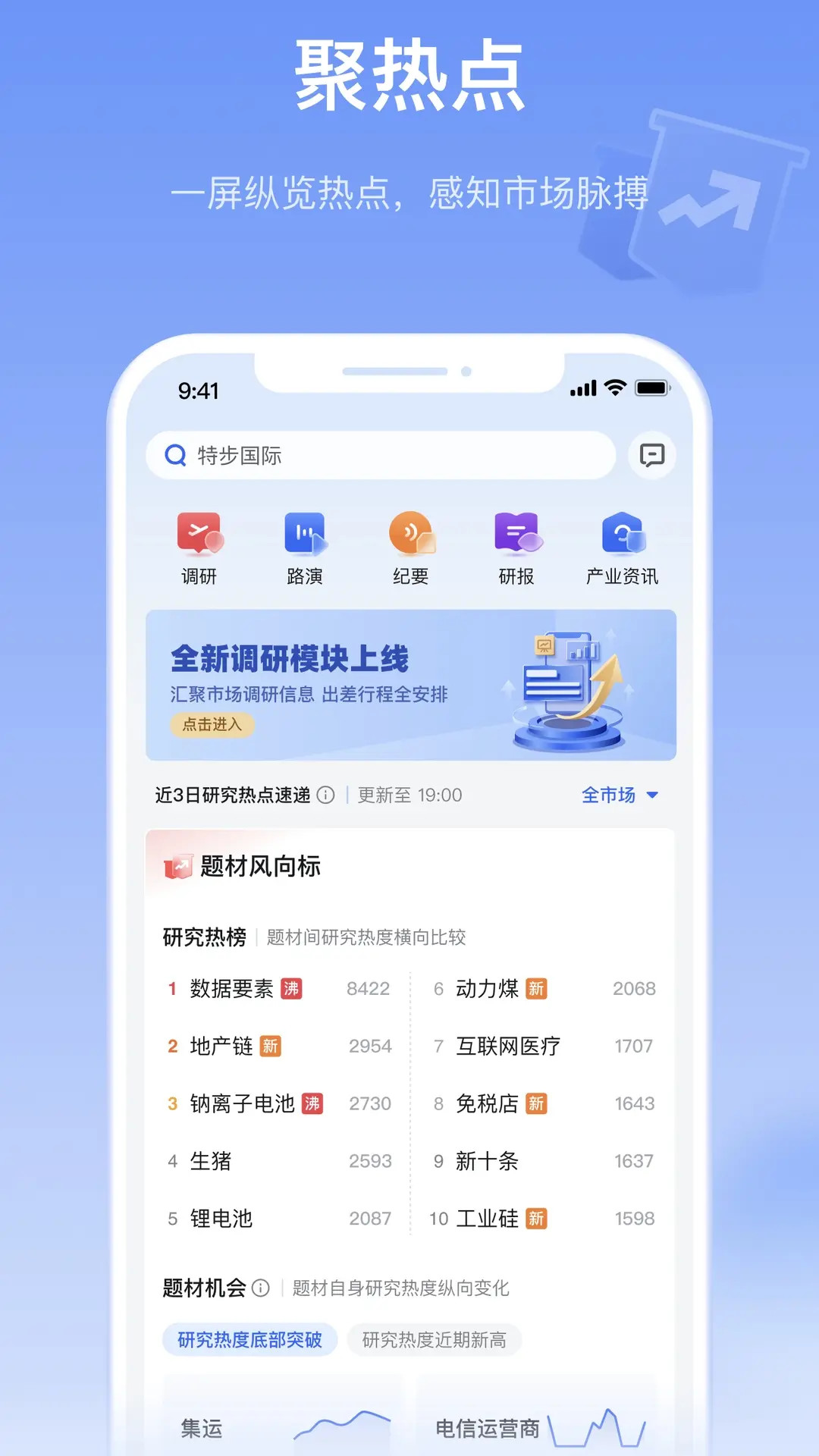Viewport: 819px width, 1456px height.
Task: Click the info icon beside 题材机会
Action: pos(261,1288)
